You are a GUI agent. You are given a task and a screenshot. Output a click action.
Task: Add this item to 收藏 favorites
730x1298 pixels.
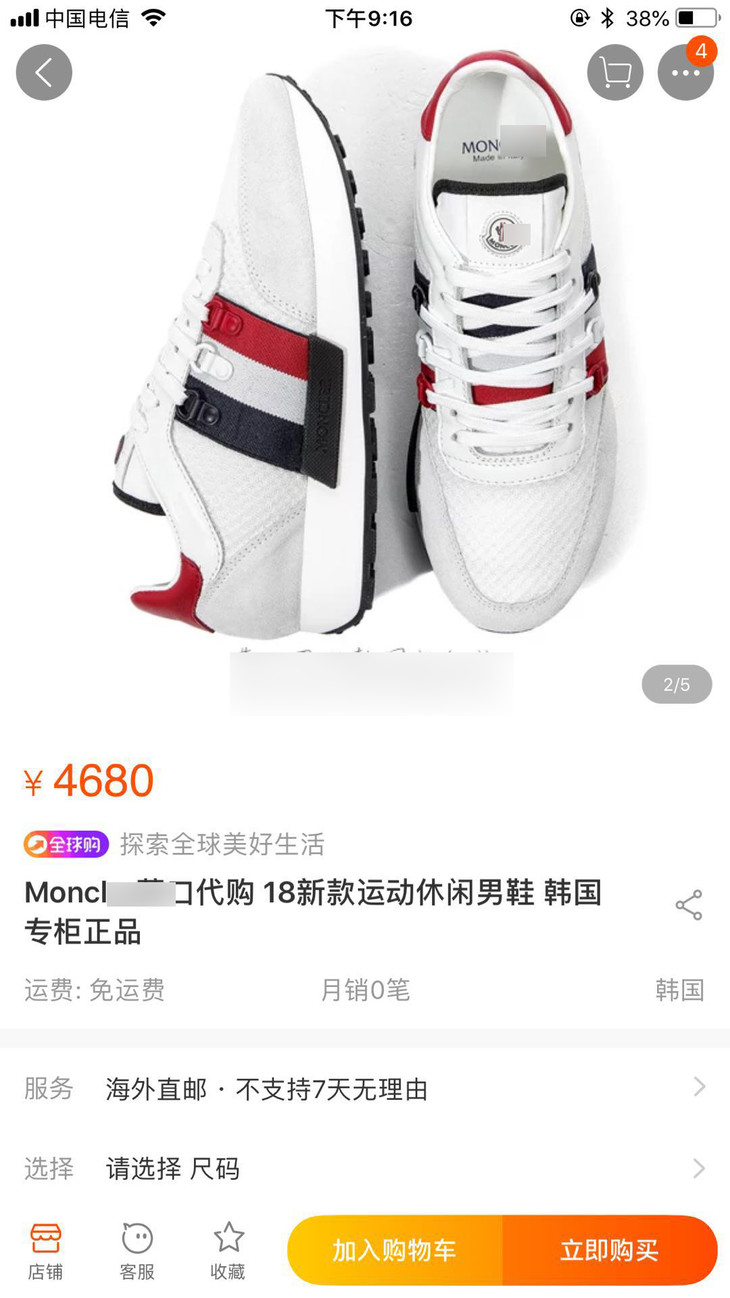(228, 1250)
